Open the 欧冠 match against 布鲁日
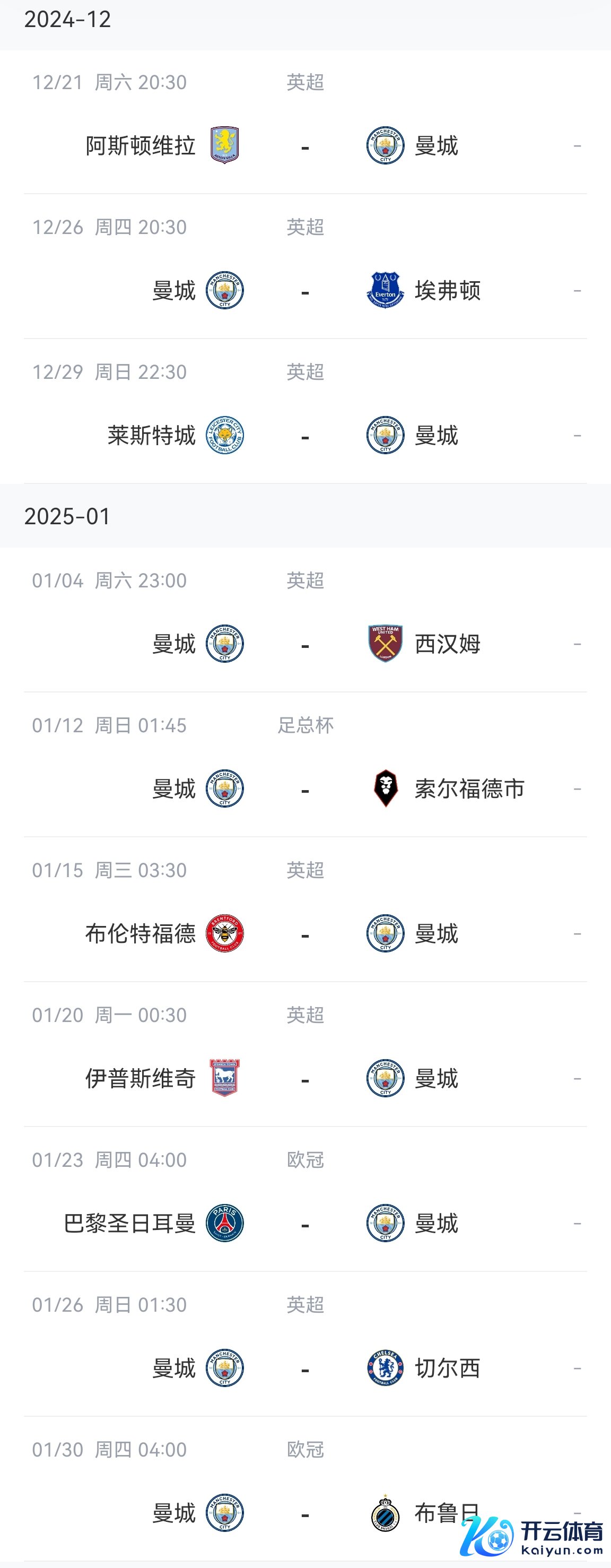The image size is (611, 1568). [305, 1513]
